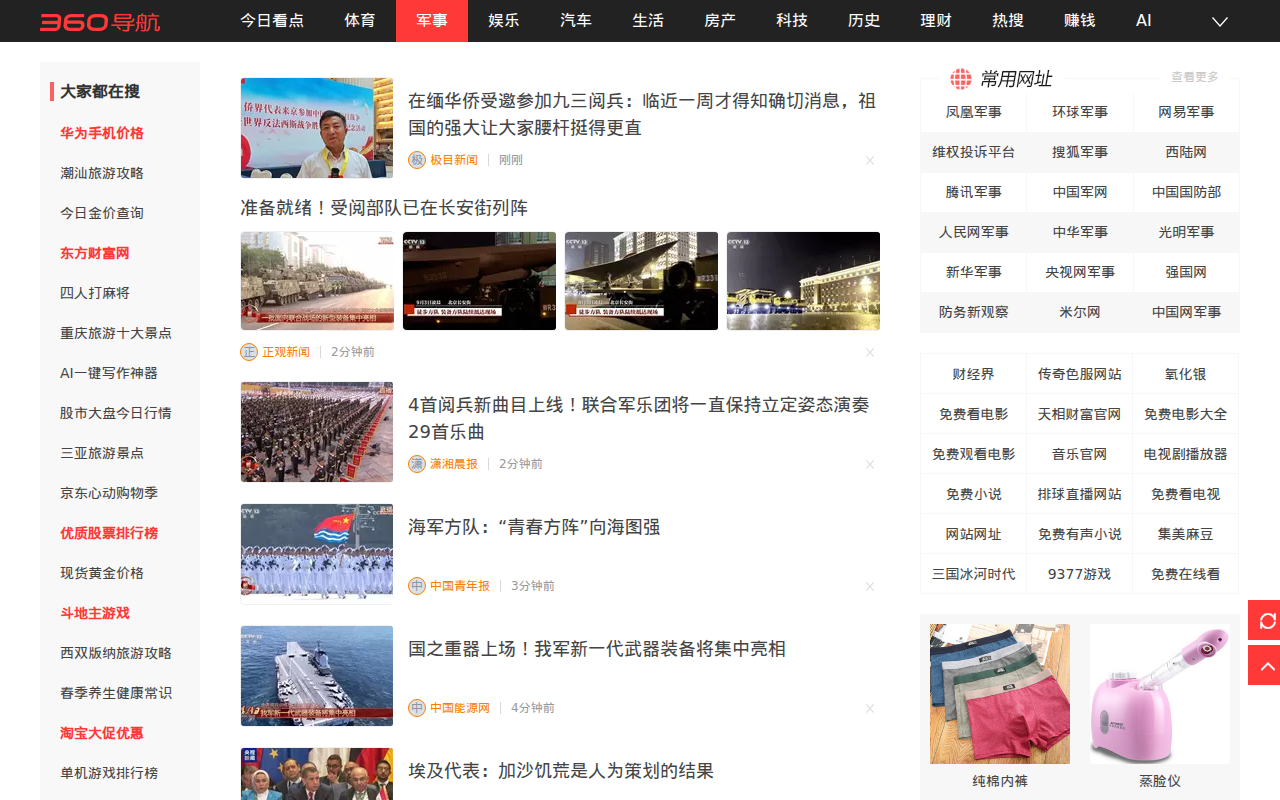Open trending search 华为手机价格

coord(102,133)
